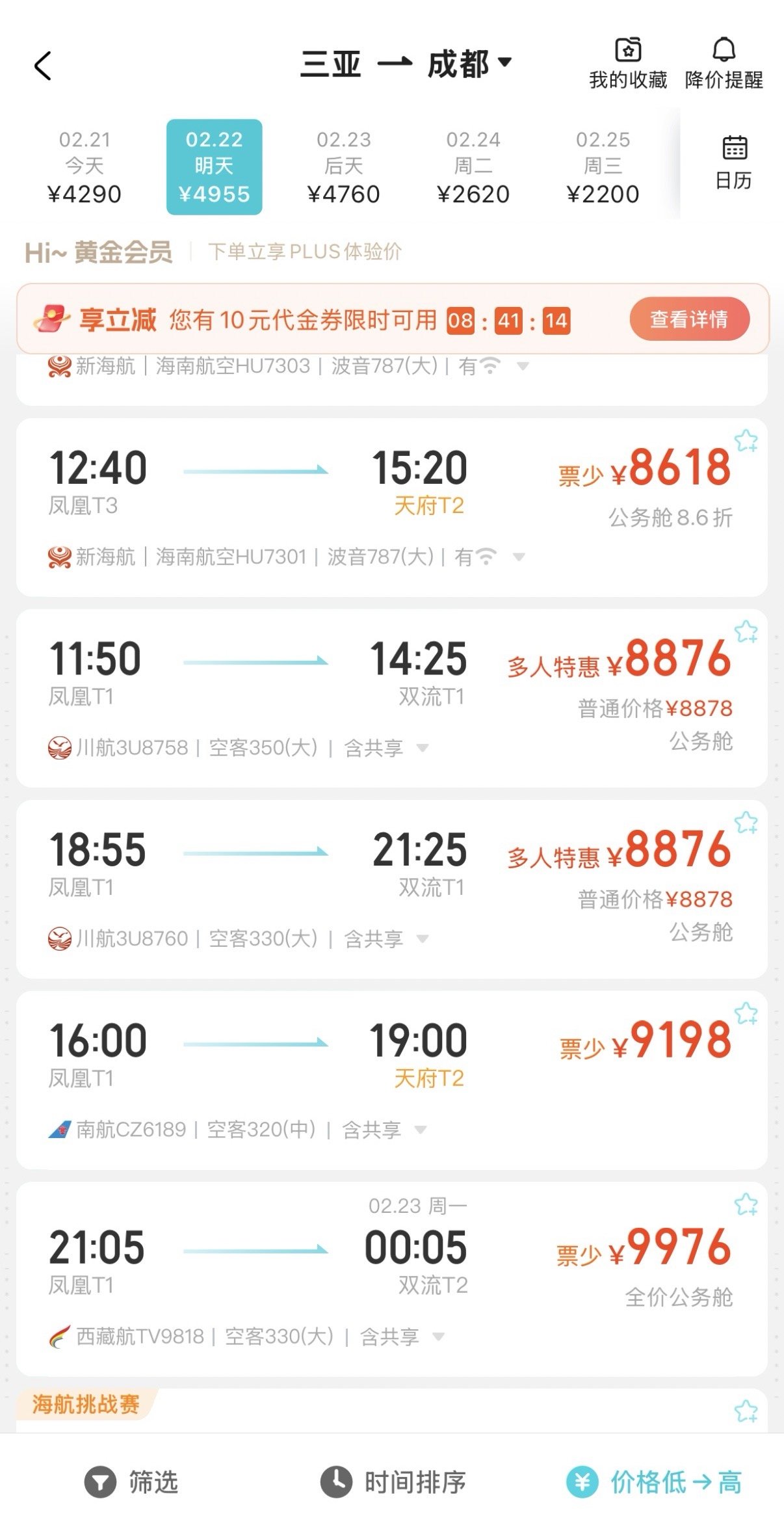Sort flights by 时间排序
The height and width of the screenshot is (1540, 784).
pyautogui.click(x=393, y=1482)
